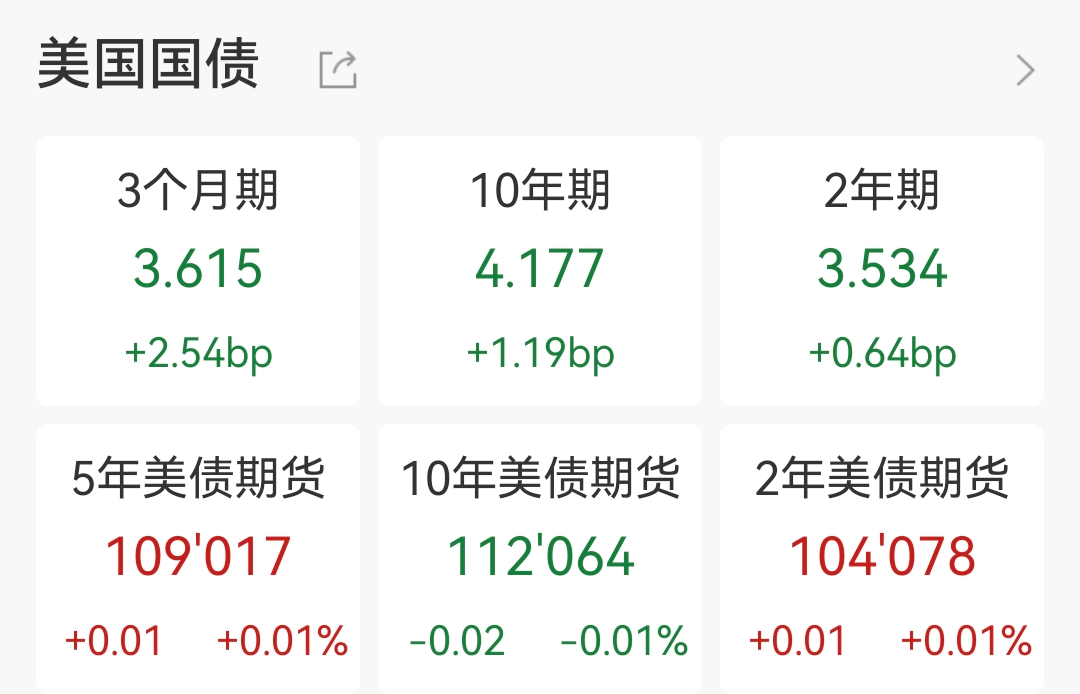The width and height of the screenshot is (1080, 694).
Task: View the 10年期 yield card at 4.177
Action: click(x=540, y=270)
